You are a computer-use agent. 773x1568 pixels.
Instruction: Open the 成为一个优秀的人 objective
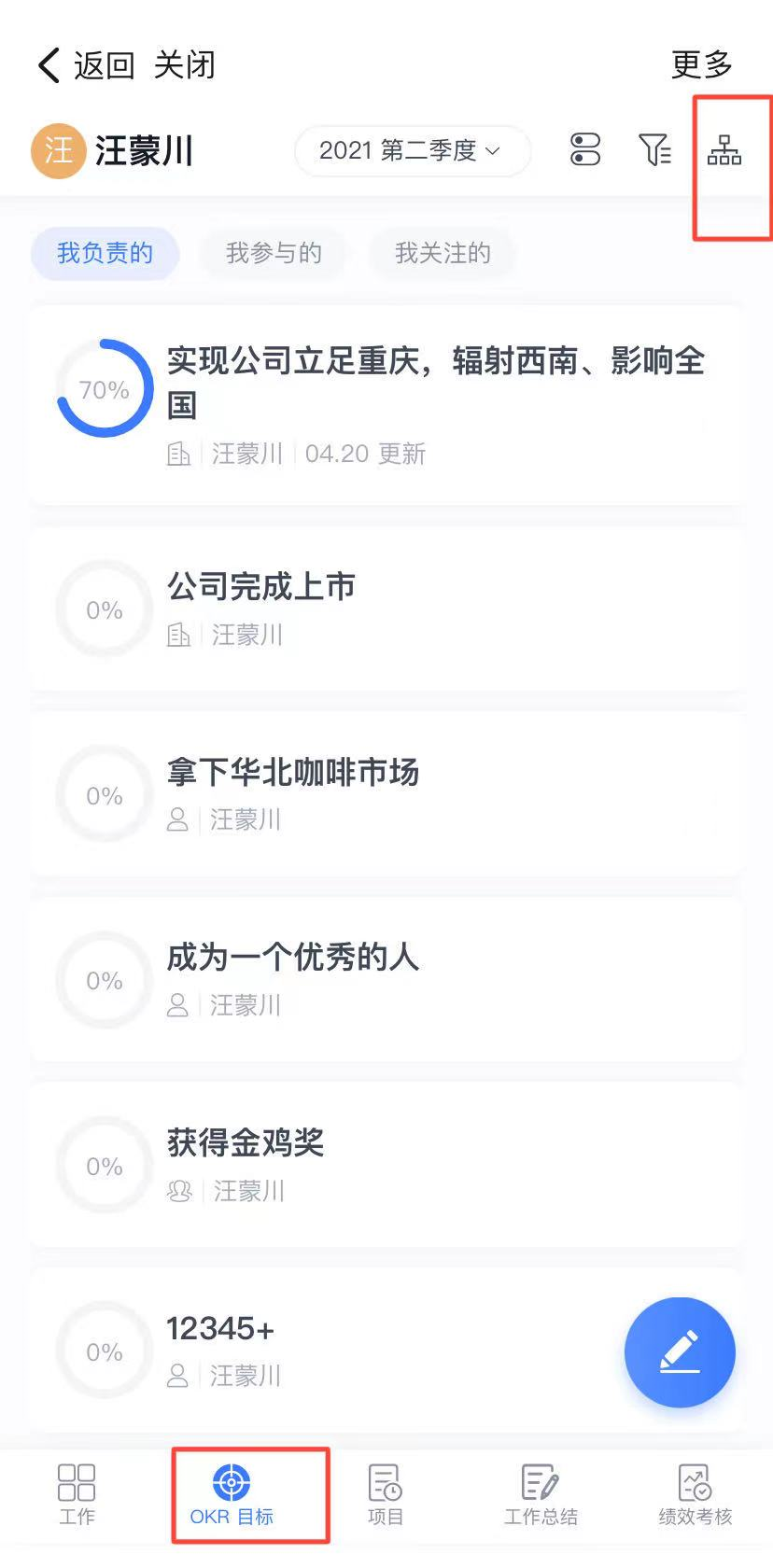click(x=386, y=980)
